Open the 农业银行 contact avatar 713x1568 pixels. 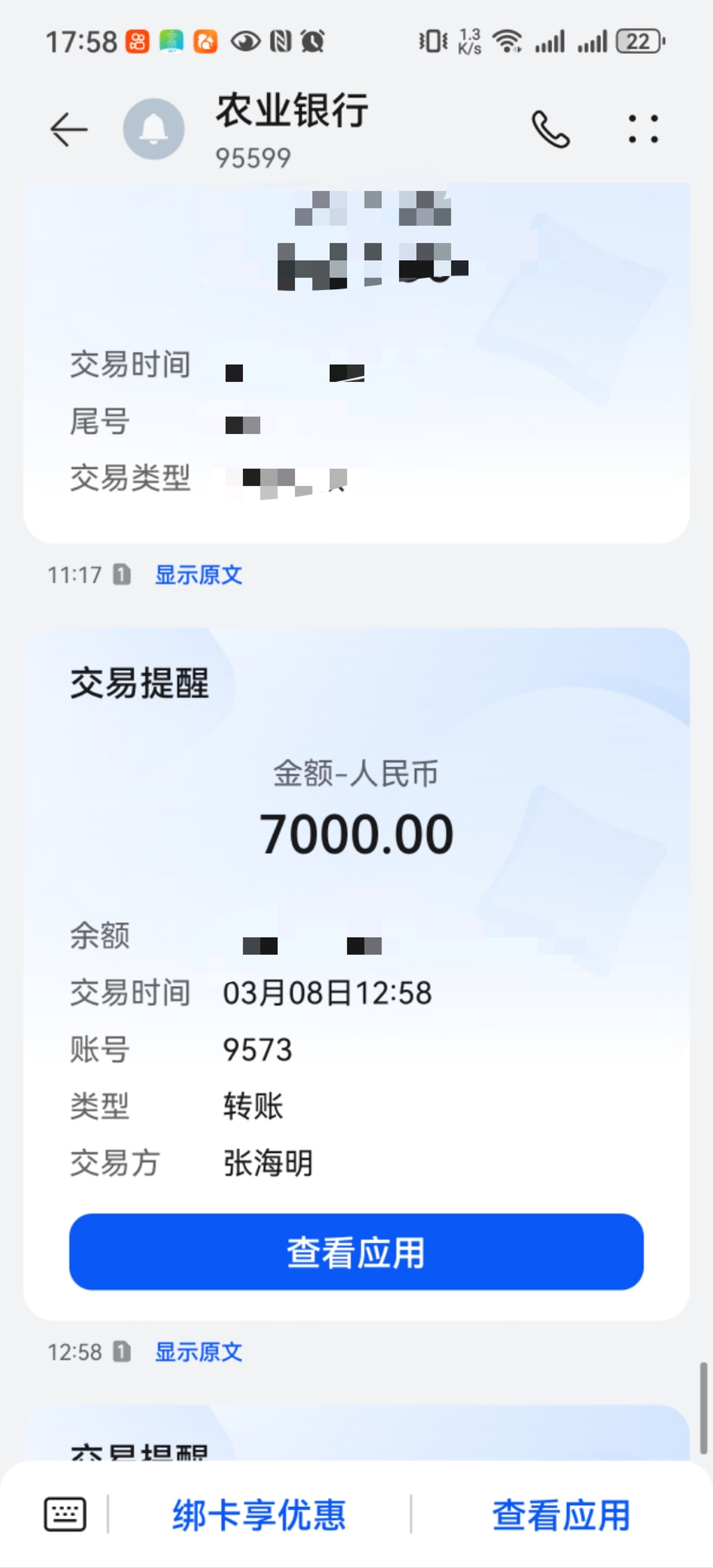tap(154, 129)
